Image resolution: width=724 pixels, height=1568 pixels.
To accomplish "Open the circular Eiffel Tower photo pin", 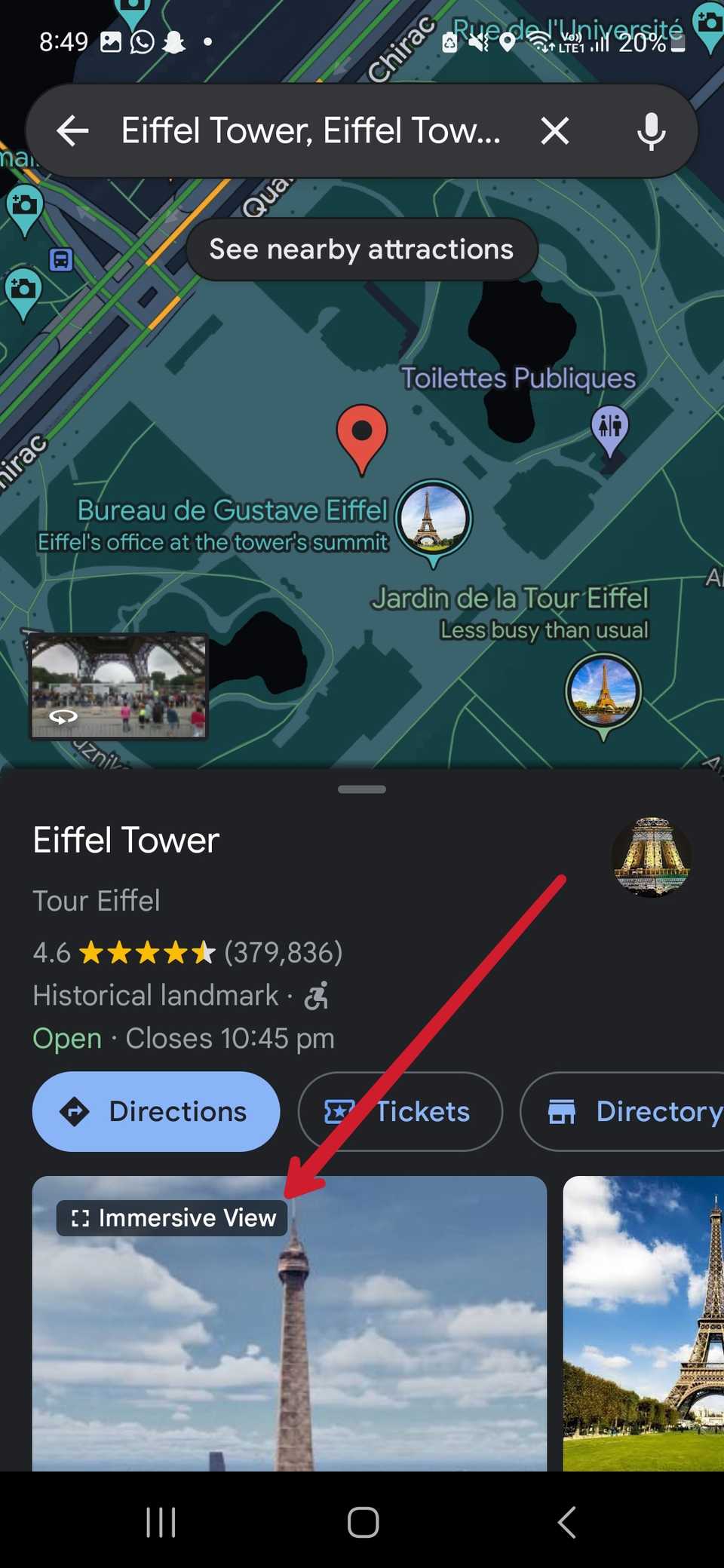I will [x=434, y=520].
